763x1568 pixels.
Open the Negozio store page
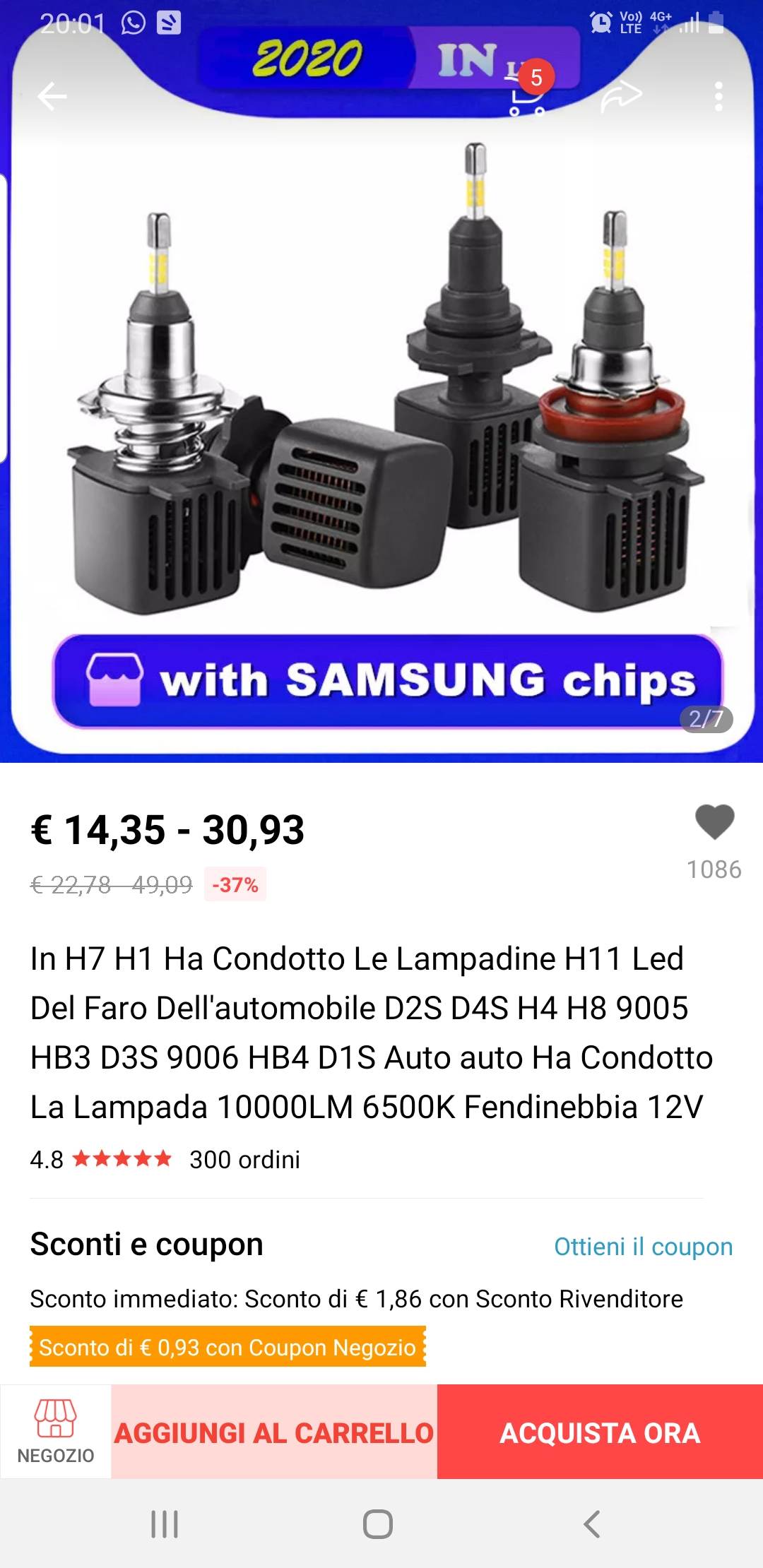coord(56,1431)
